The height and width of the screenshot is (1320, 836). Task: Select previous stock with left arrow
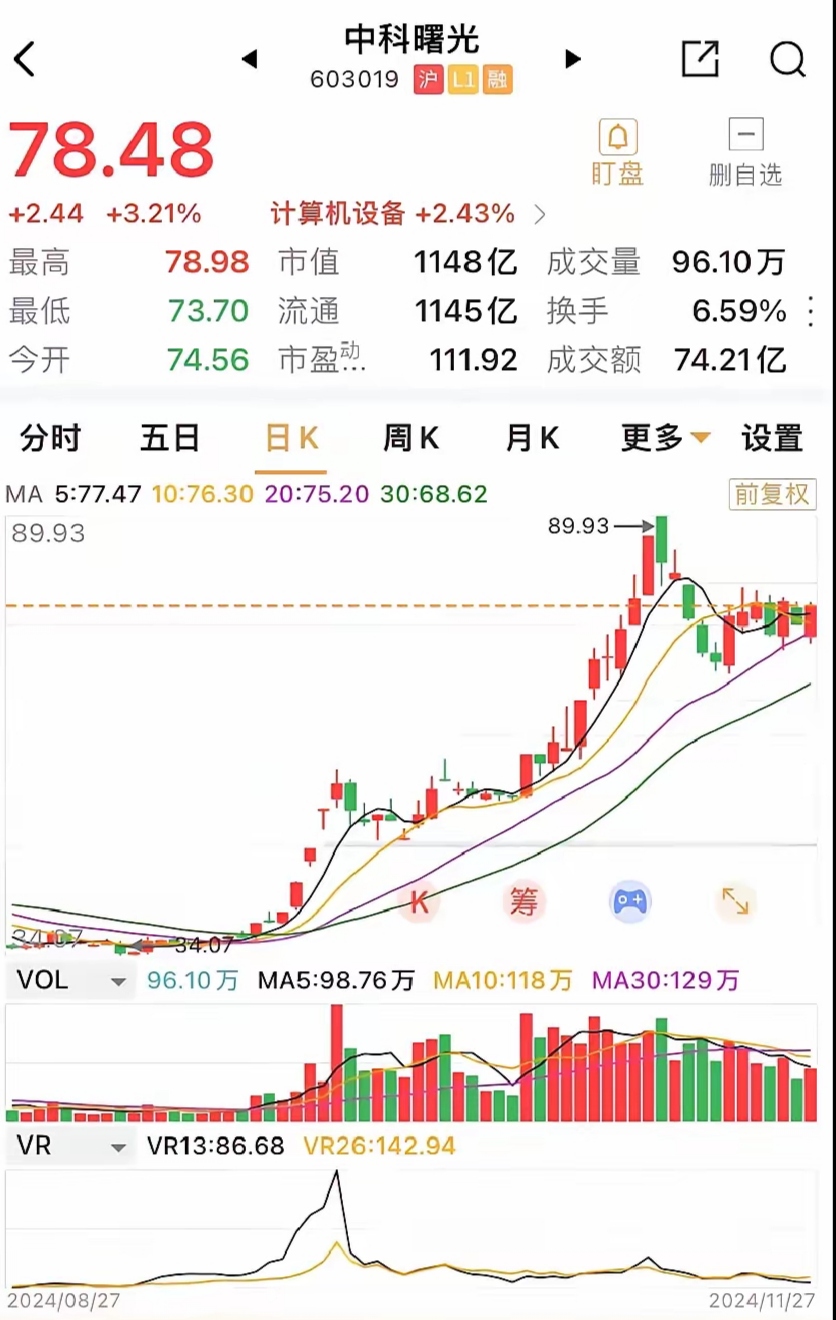(x=250, y=58)
